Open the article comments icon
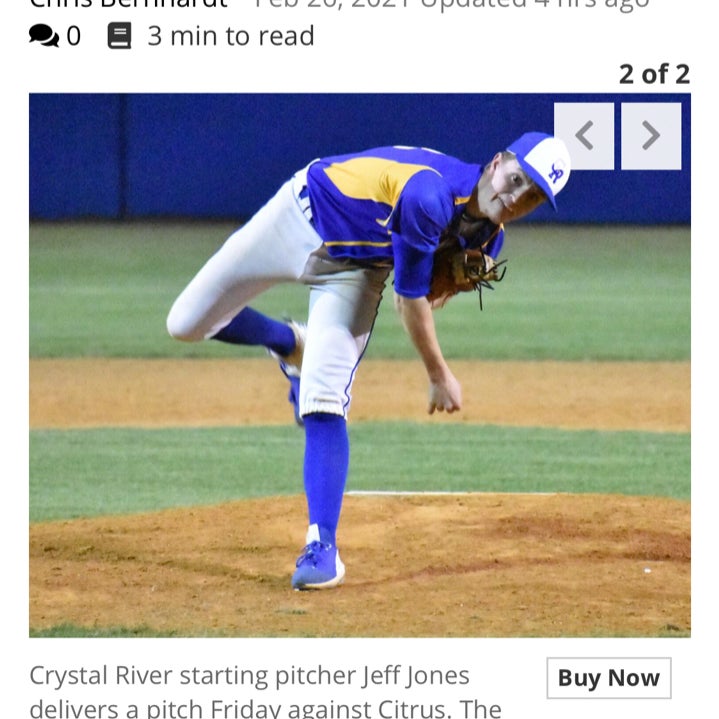The image size is (719, 719). (x=44, y=37)
